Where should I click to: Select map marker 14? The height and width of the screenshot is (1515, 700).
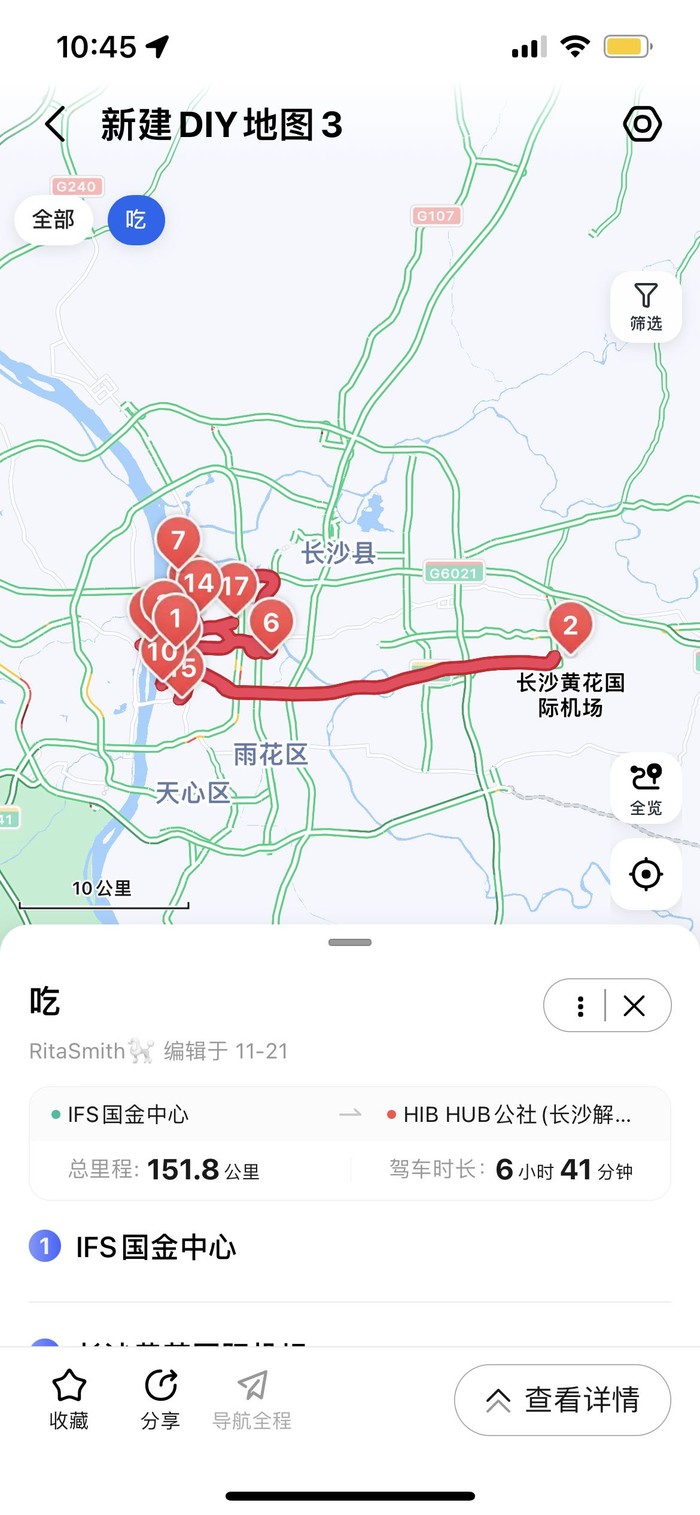pyautogui.click(x=201, y=582)
